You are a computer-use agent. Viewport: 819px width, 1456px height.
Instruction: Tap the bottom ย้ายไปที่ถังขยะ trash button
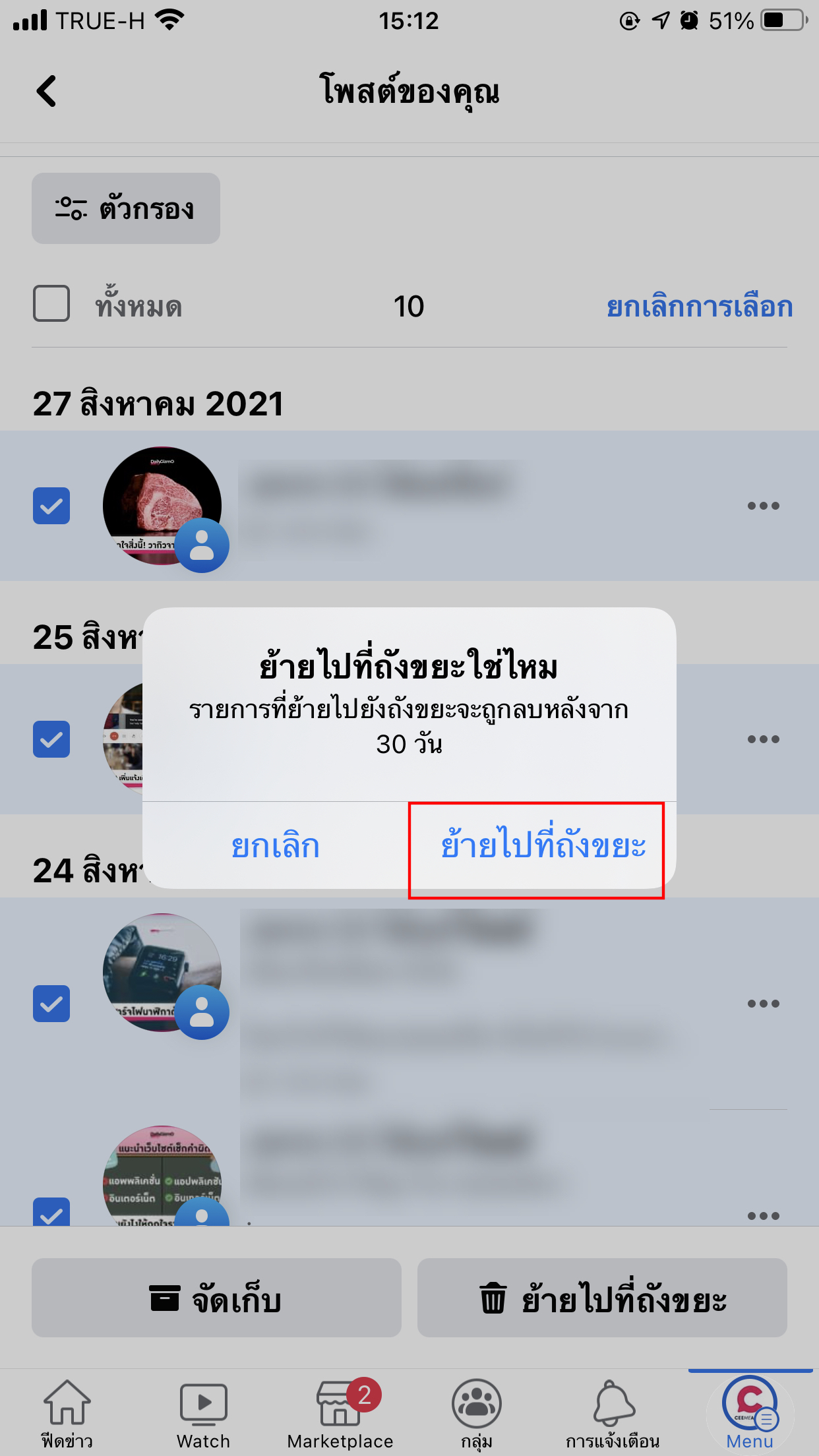602,1298
